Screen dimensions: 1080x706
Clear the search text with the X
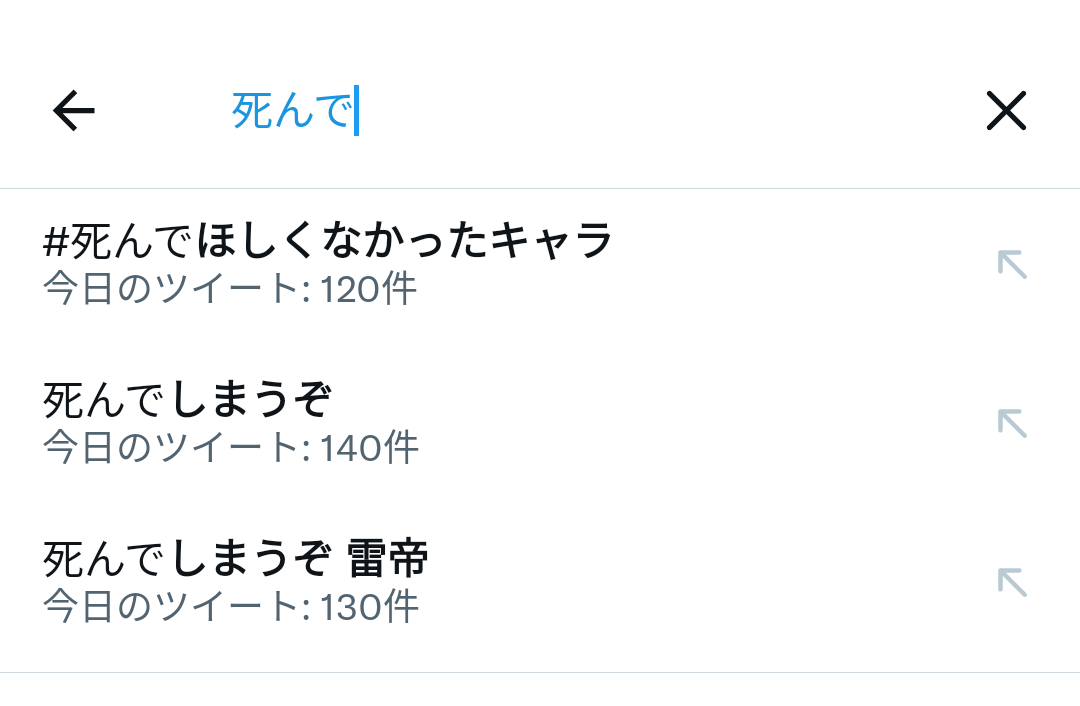1006,110
